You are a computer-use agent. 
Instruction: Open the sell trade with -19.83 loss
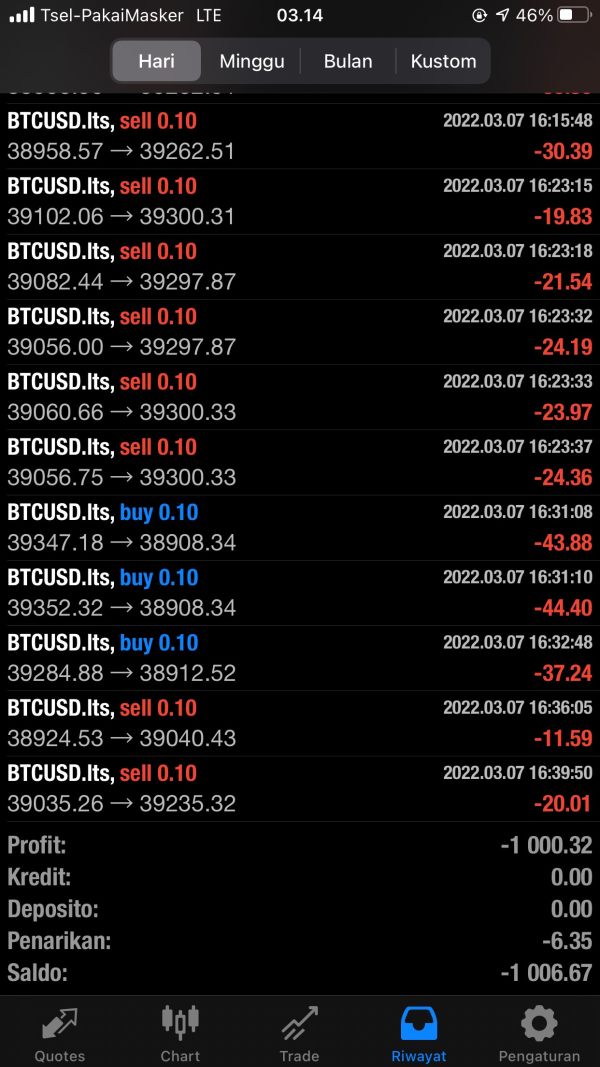(300, 202)
